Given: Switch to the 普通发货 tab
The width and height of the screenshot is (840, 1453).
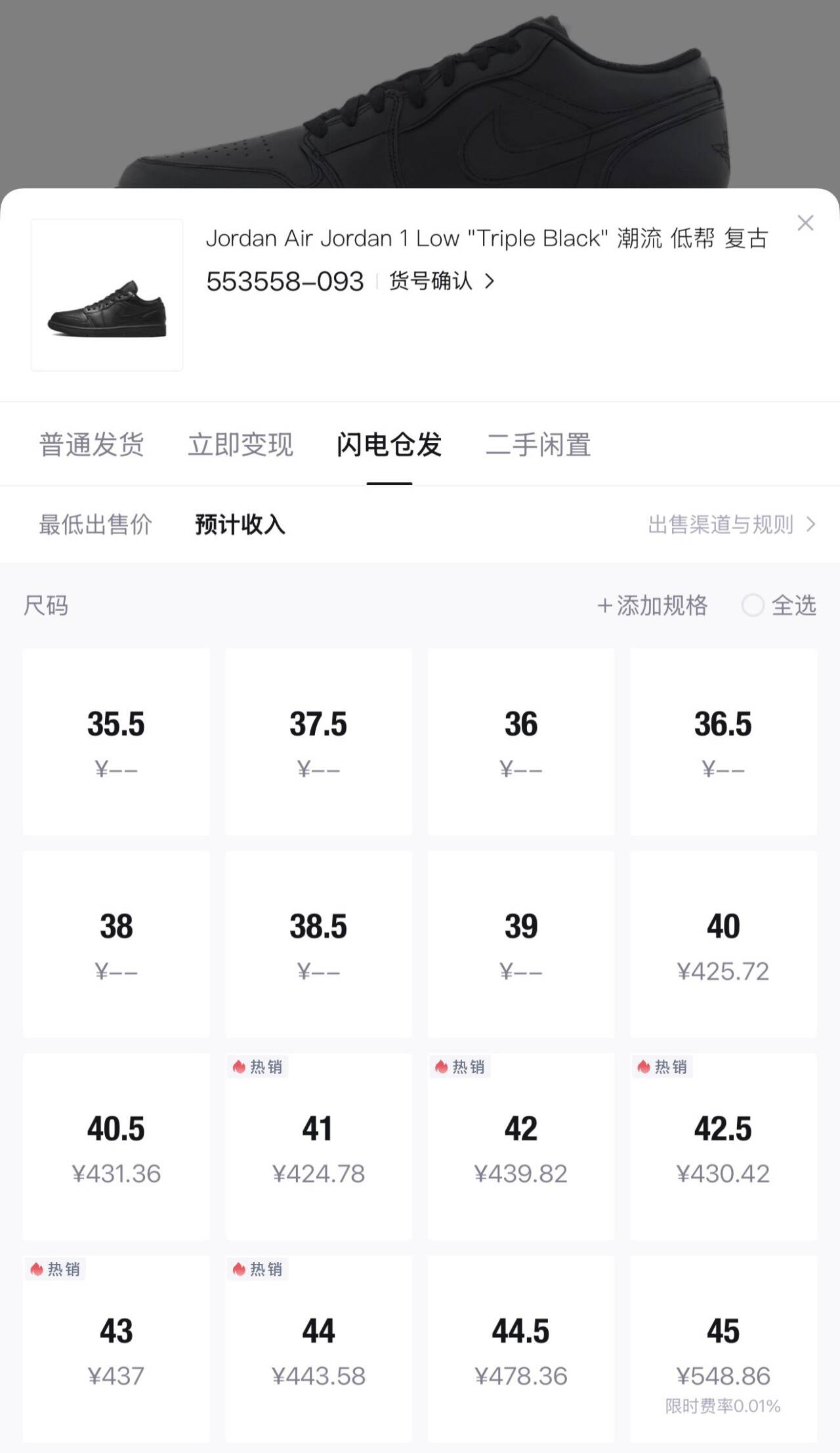Looking at the screenshot, I should click(93, 444).
